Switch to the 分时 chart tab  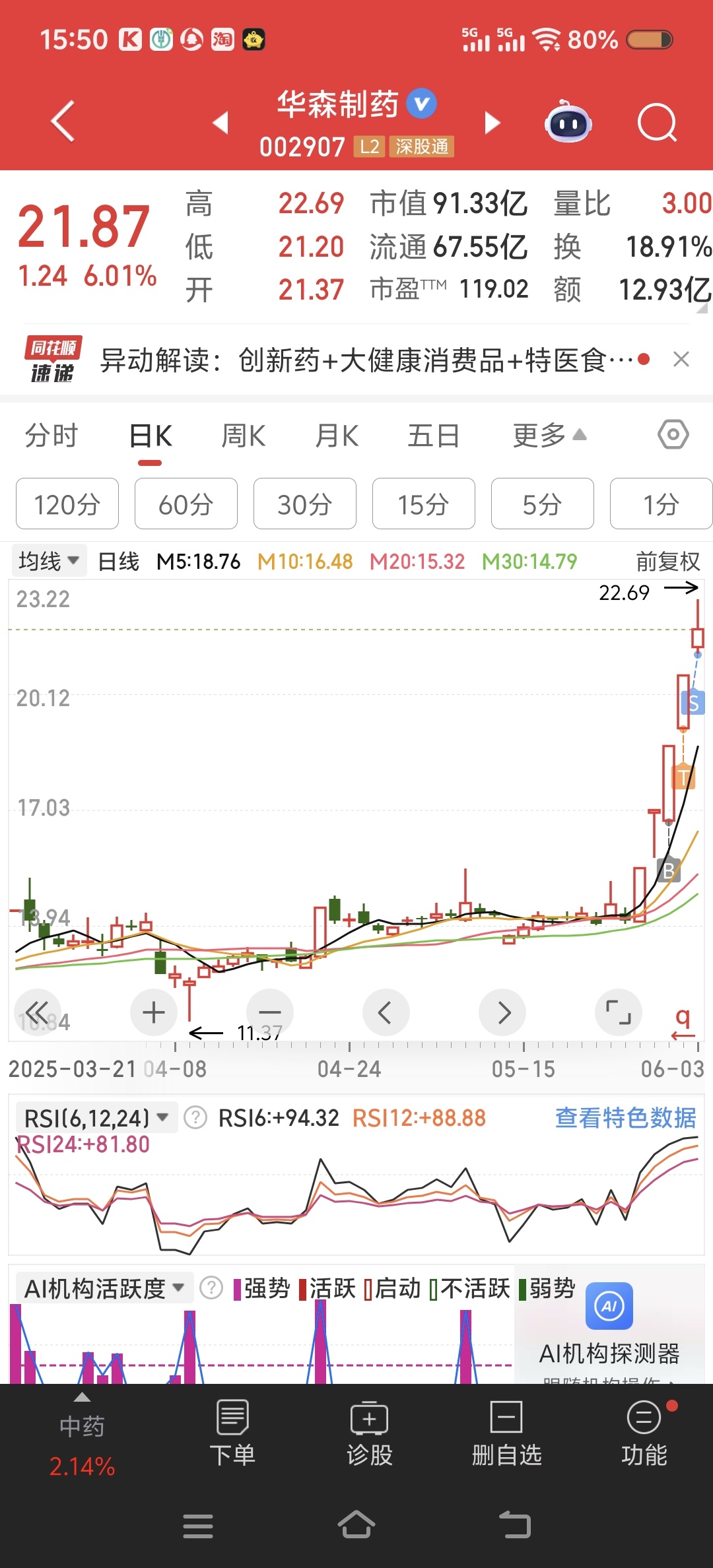51,436
